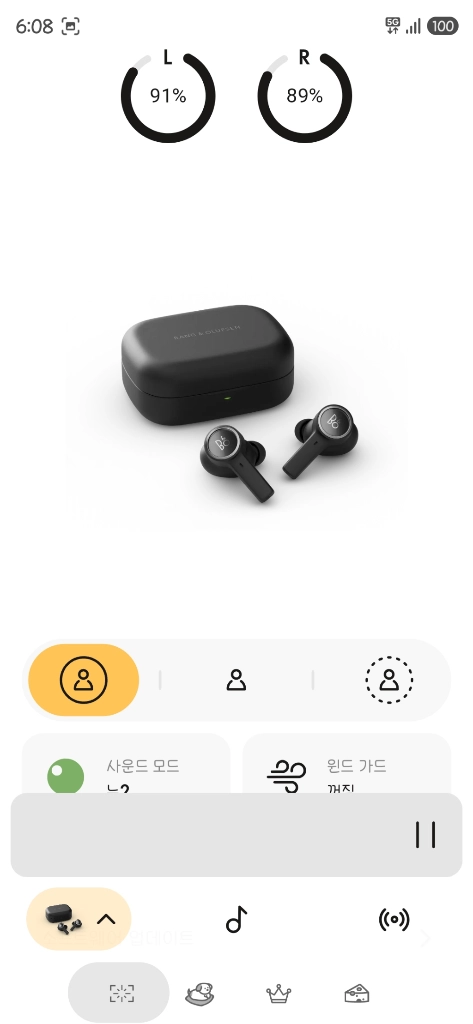This screenshot has height=1024, width=473.
Task: Switch to the music note tab
Action: 236,919
